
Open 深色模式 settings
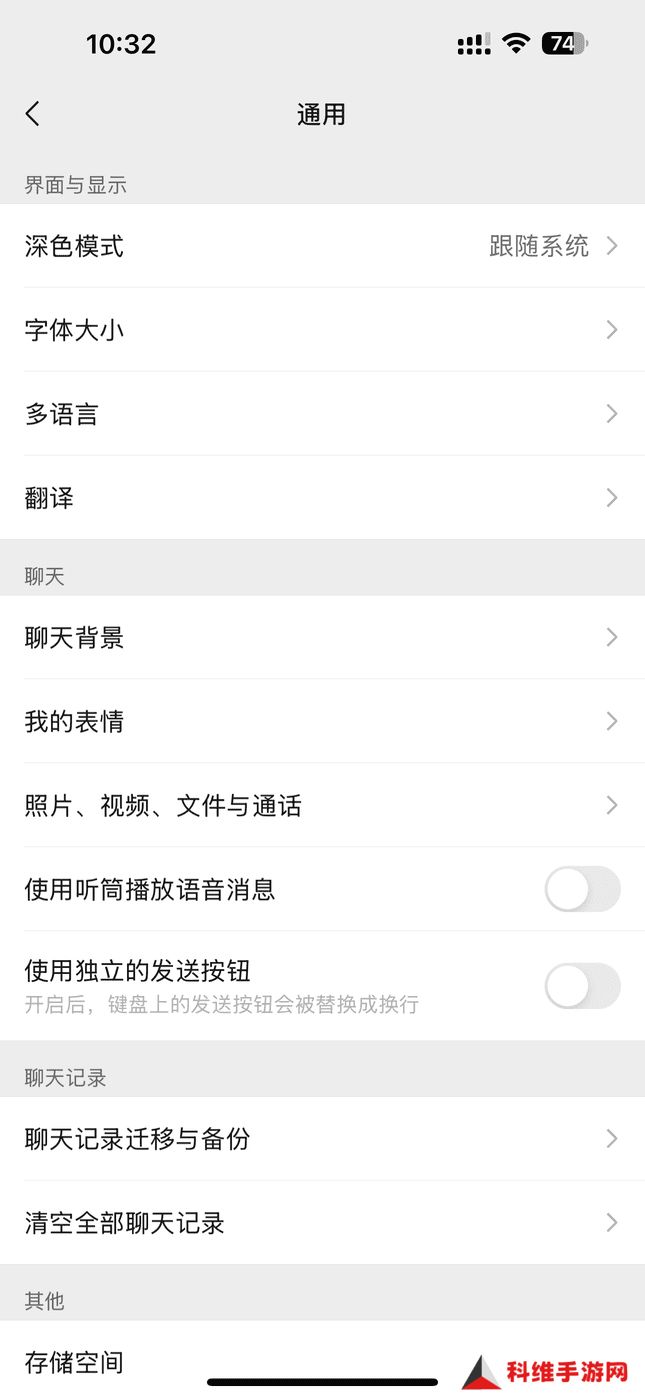coord(322,246)
